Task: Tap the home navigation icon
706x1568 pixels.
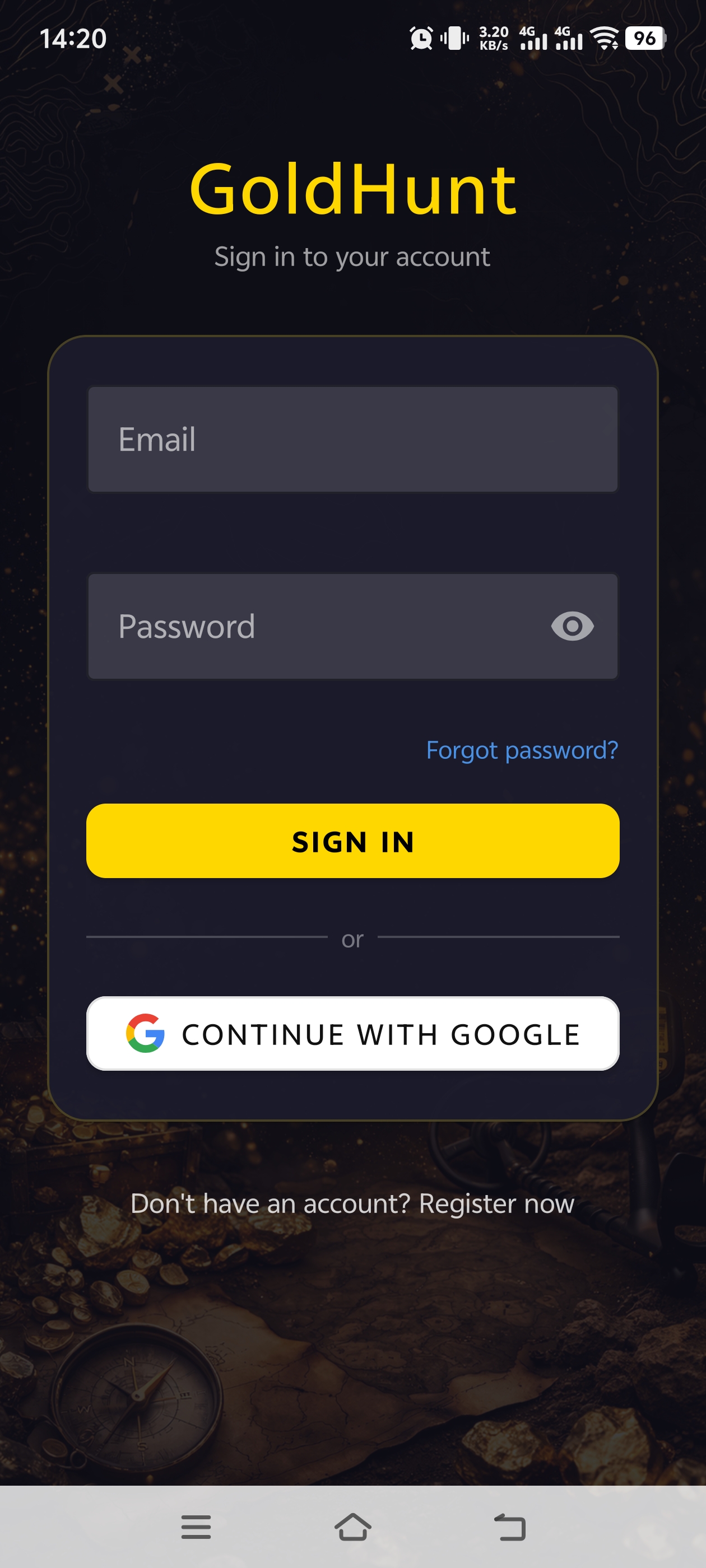Action: pyautogui.click(x=354, y=1526)
